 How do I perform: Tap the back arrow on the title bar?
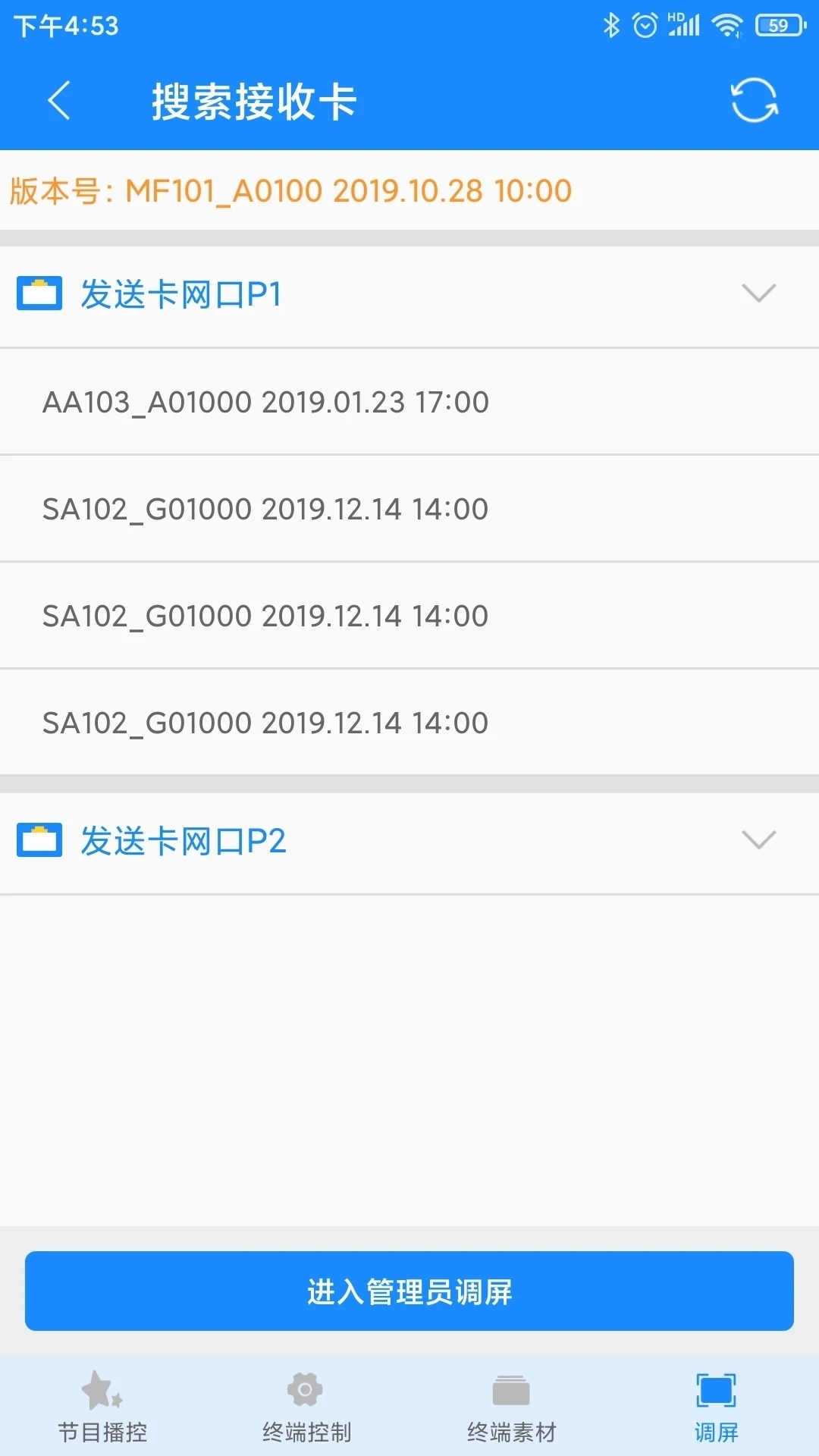[59, 101]
